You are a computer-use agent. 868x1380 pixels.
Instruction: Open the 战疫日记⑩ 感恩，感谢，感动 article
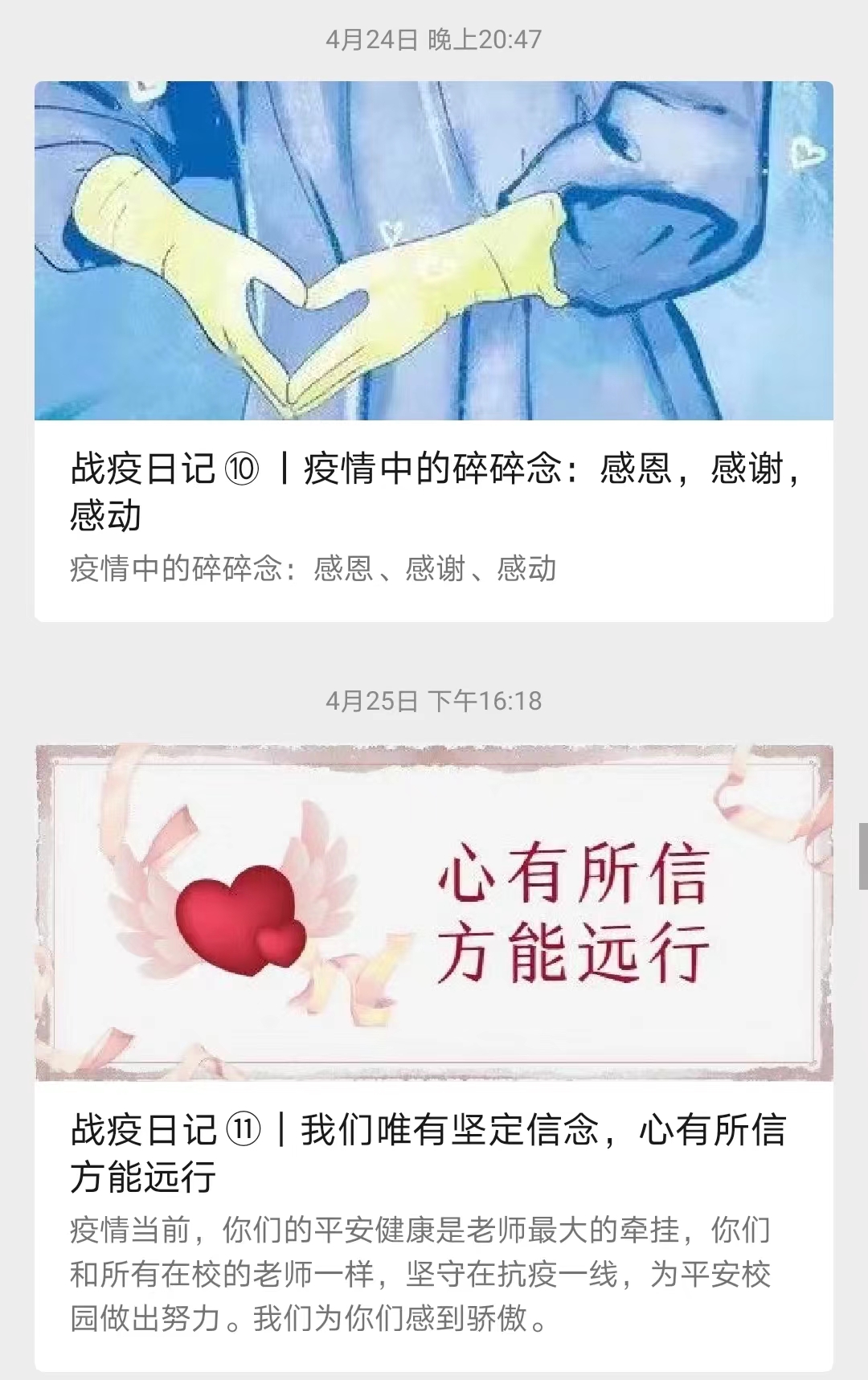pyautogui.click(x=434, y=490)
